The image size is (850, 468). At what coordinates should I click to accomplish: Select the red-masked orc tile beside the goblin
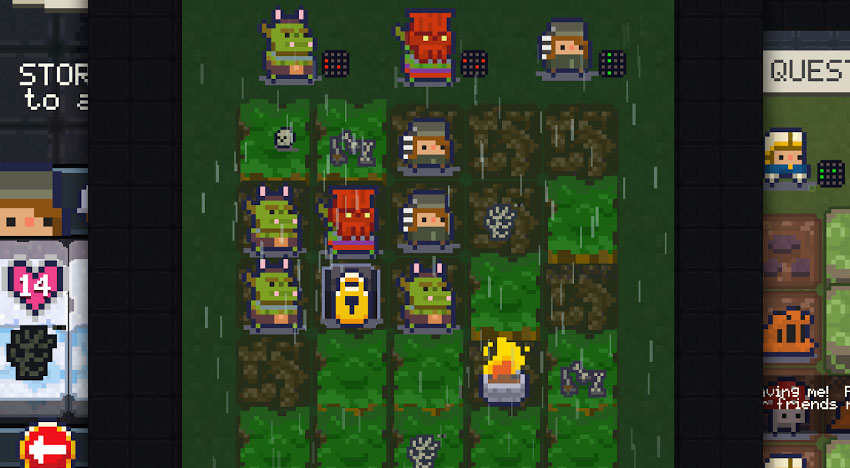point(351,219)
